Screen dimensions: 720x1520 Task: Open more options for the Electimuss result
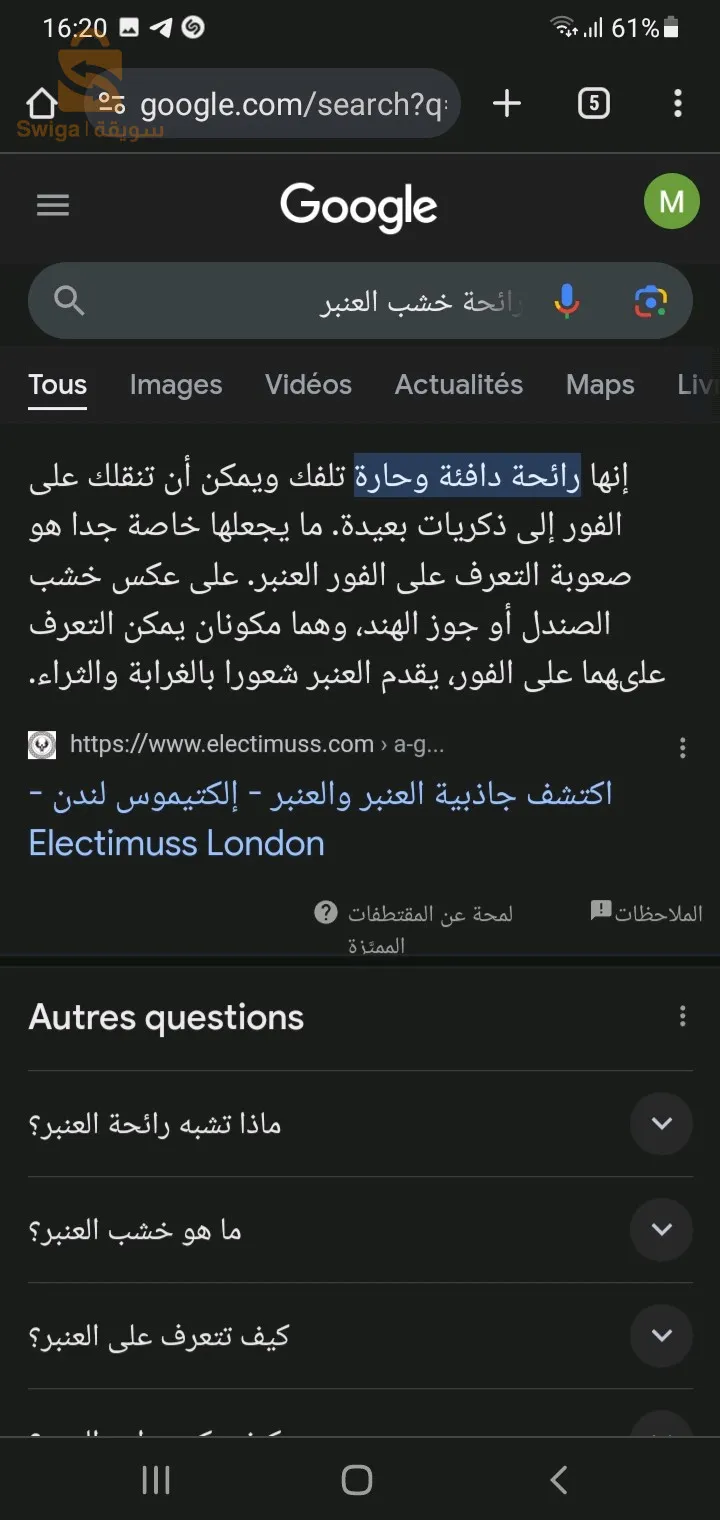[683, 747]
